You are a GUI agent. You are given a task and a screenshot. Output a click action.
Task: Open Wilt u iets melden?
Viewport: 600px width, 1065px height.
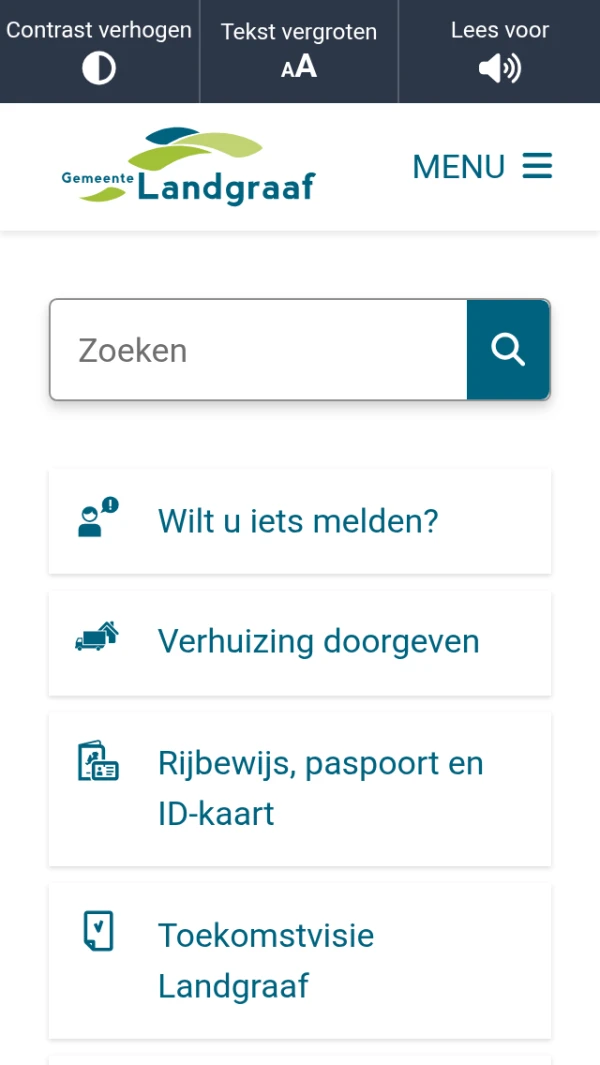(x=299, y=521)
